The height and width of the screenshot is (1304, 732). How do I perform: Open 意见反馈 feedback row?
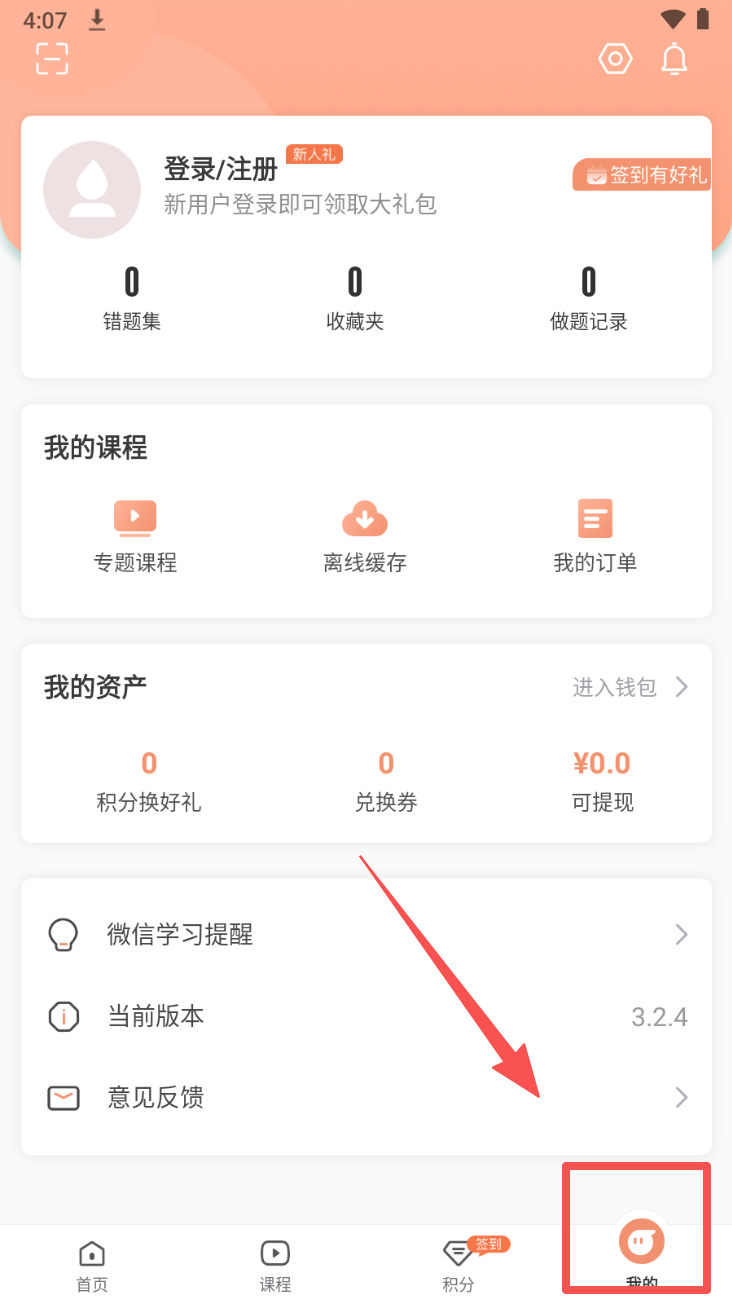tap(366, 1098)
